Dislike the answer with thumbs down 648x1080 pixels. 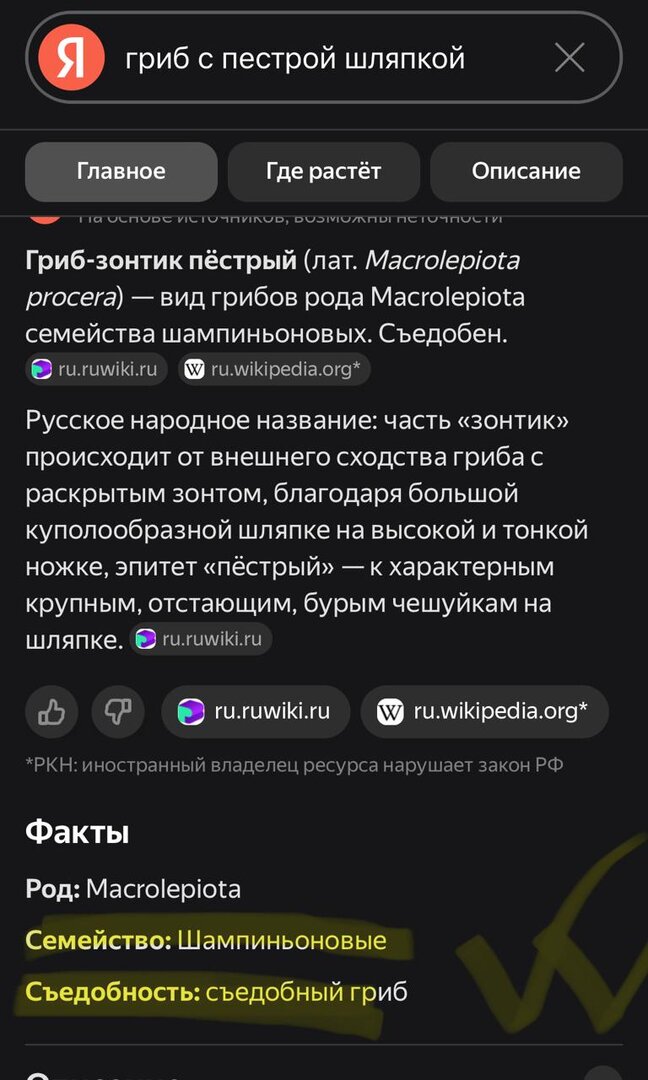pos(118,712)
